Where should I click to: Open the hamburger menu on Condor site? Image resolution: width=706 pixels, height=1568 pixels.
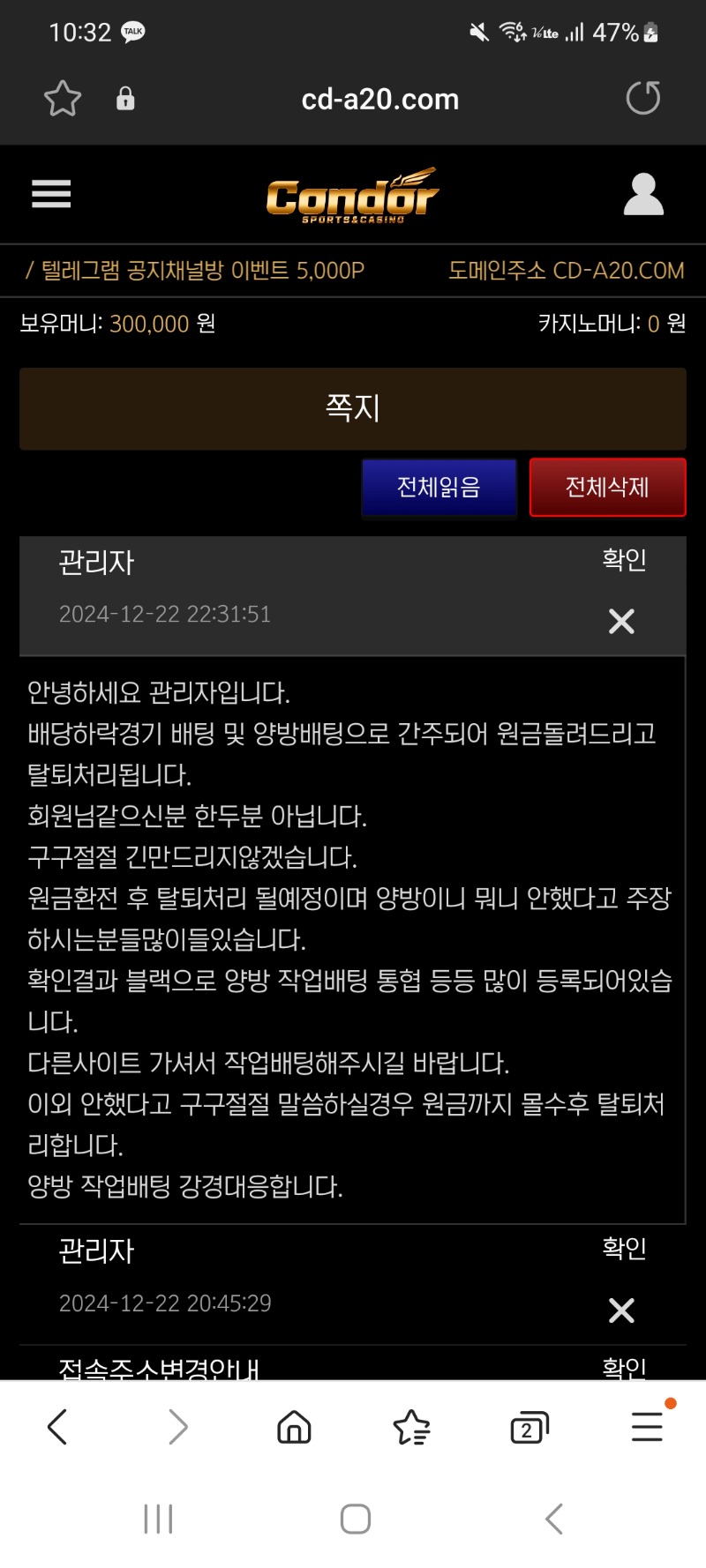point(51,194)
